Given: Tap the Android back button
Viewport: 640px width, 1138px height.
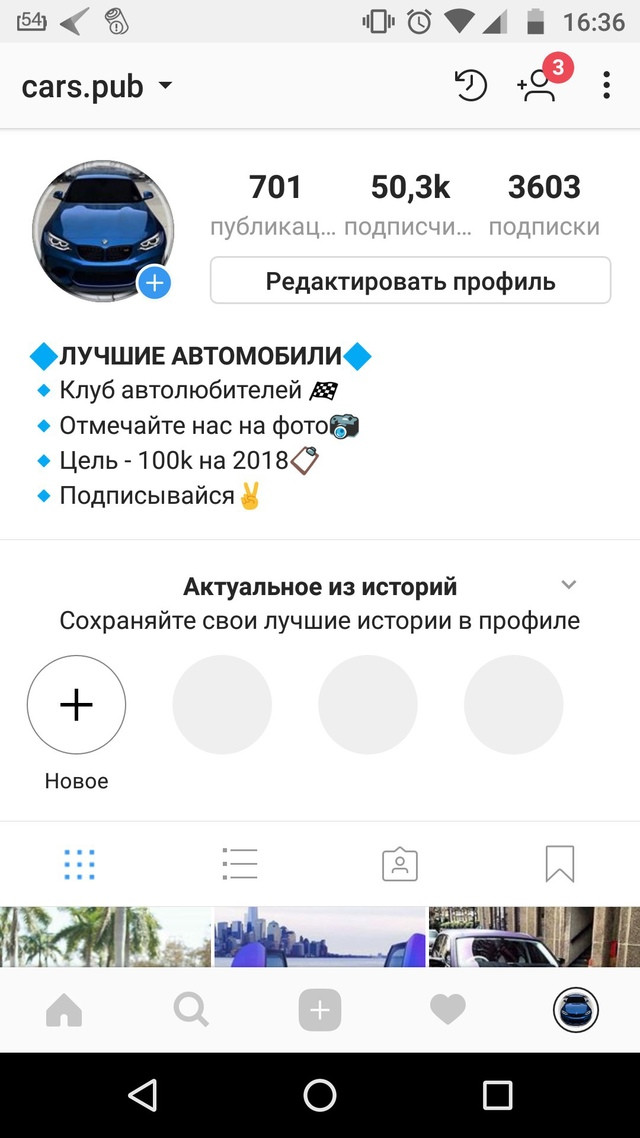Looking at the screenshot, I should [x=142, y=1094].
